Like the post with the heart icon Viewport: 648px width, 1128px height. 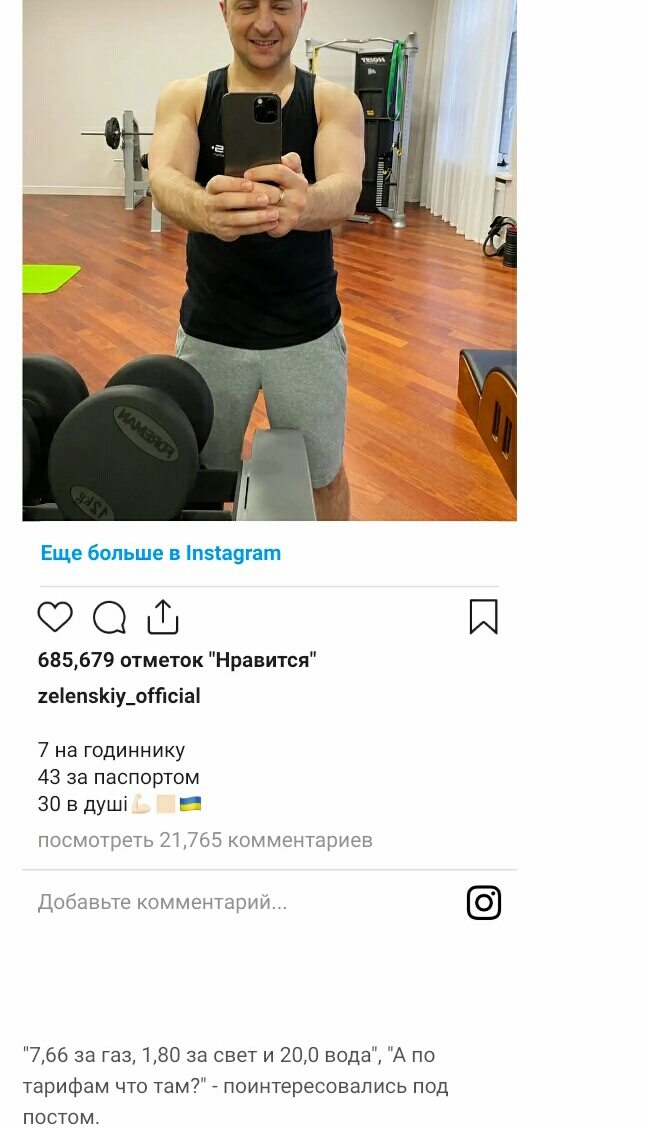55,617
